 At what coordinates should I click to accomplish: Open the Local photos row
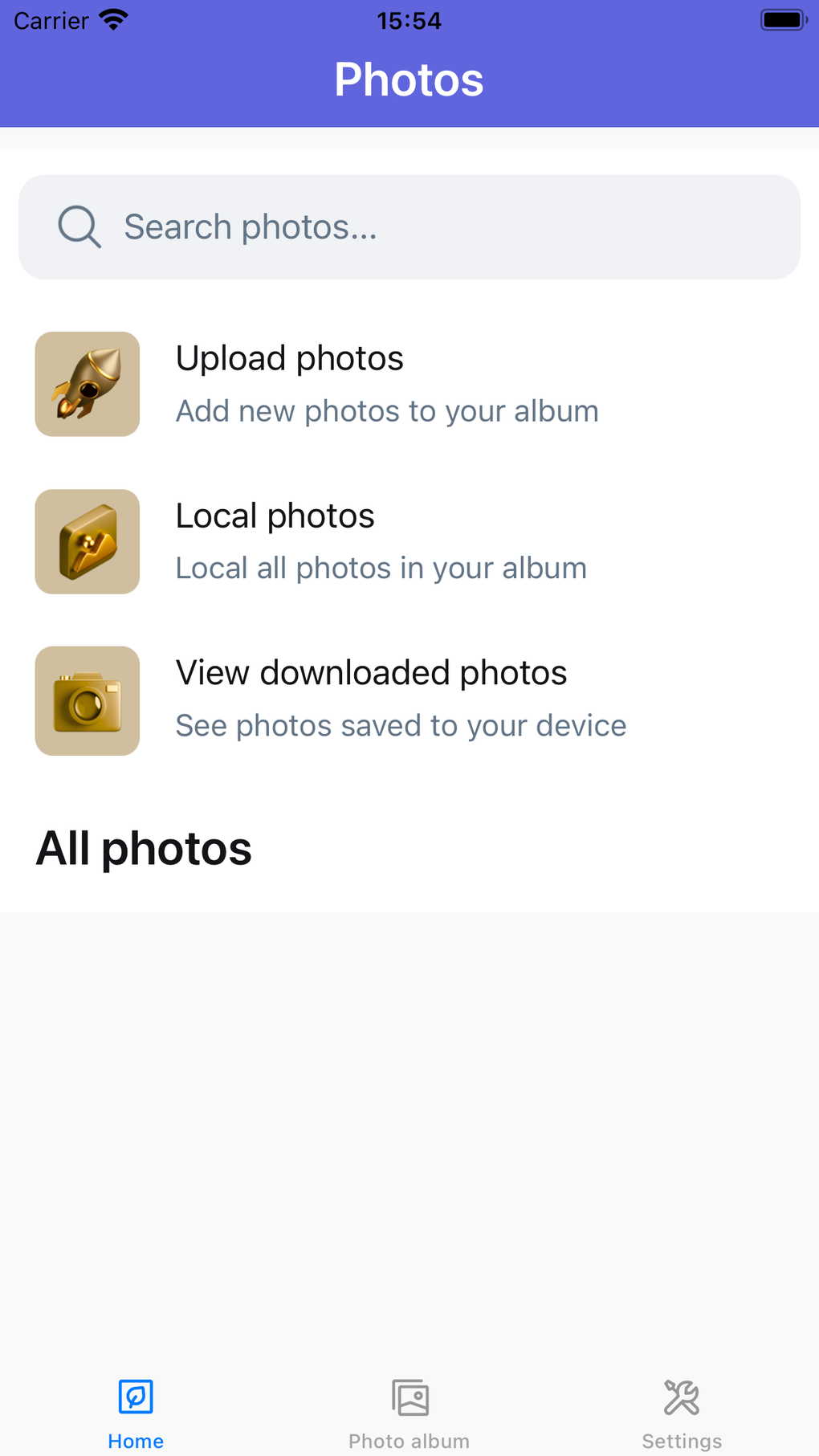381,541
